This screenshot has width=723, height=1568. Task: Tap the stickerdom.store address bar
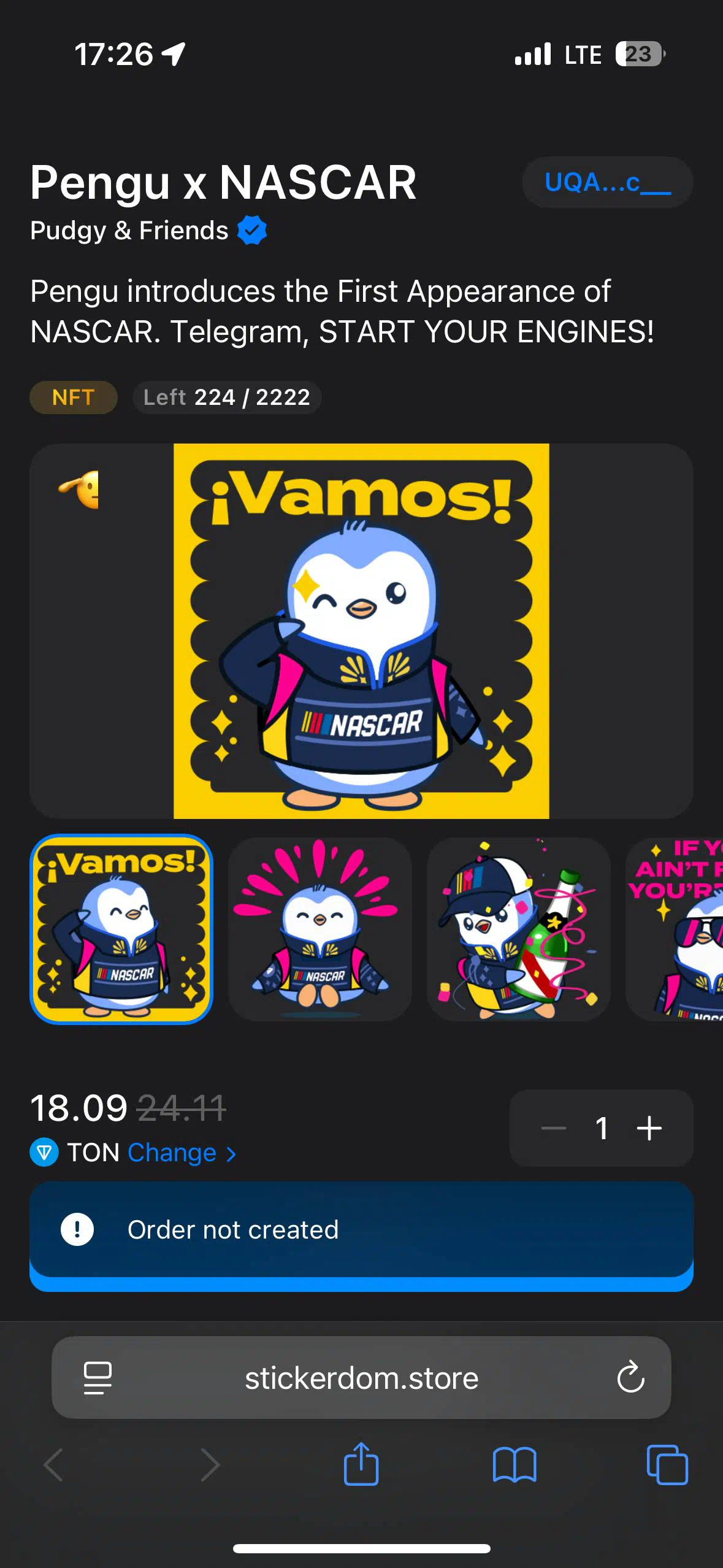[361, 1378]
